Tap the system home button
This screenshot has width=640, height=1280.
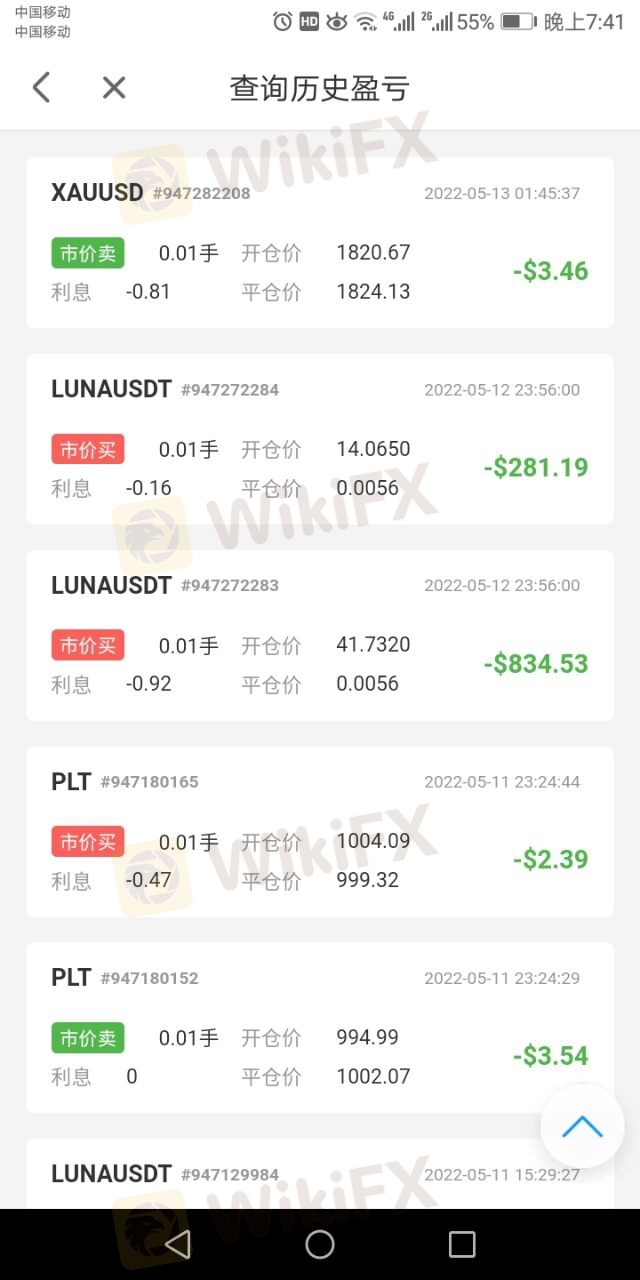click(x=320, y=1244)
